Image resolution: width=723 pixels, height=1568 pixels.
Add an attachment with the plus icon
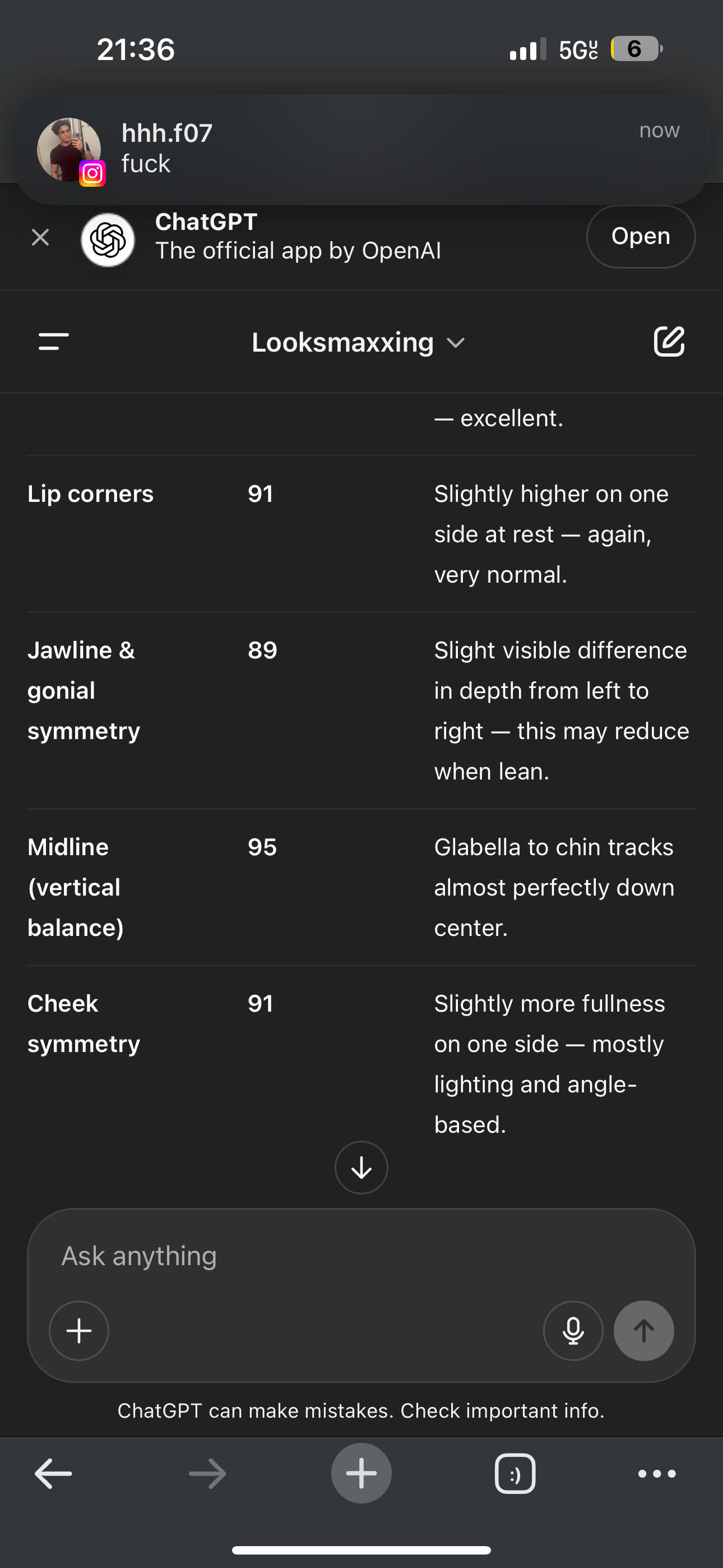point(79,1331)
